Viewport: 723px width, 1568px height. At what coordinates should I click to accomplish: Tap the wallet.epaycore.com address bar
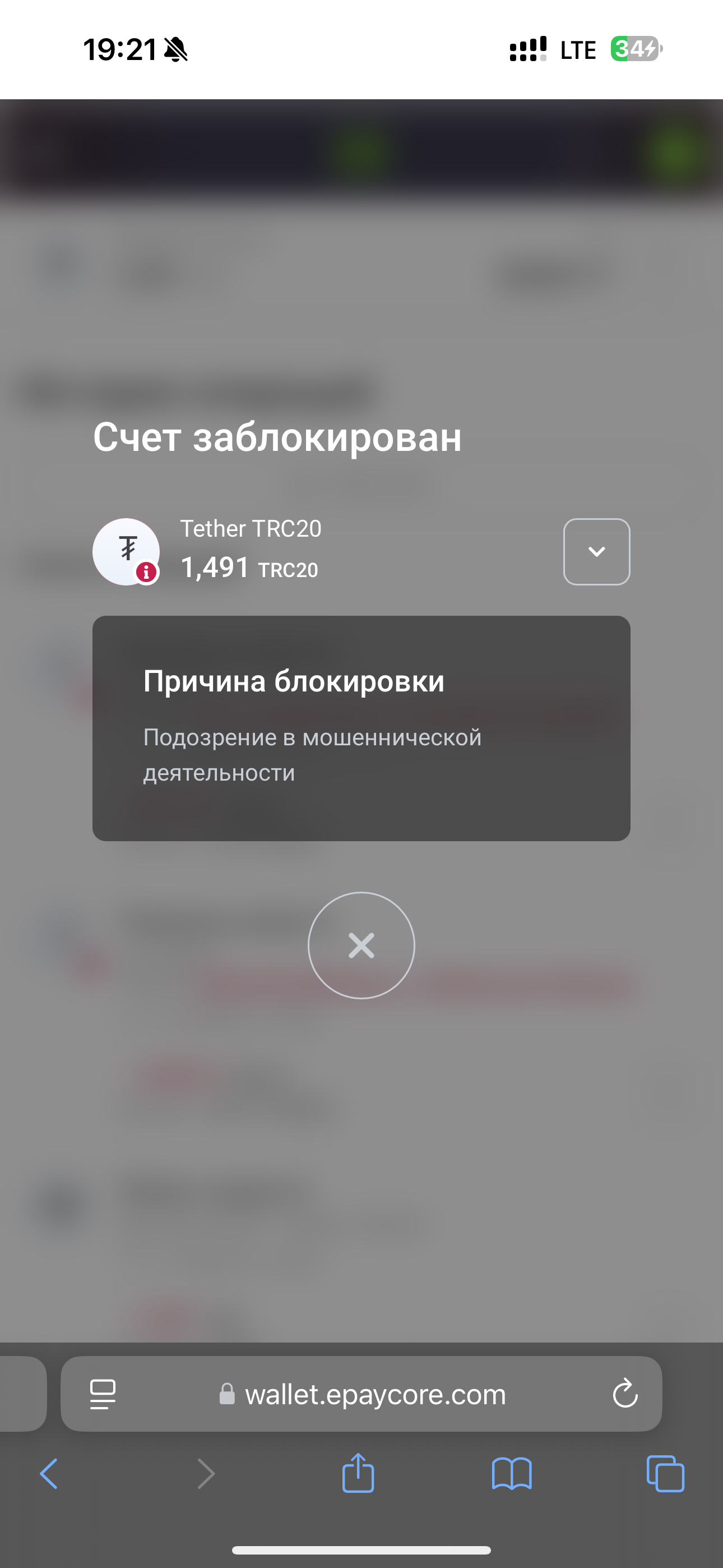[361, 1393]
